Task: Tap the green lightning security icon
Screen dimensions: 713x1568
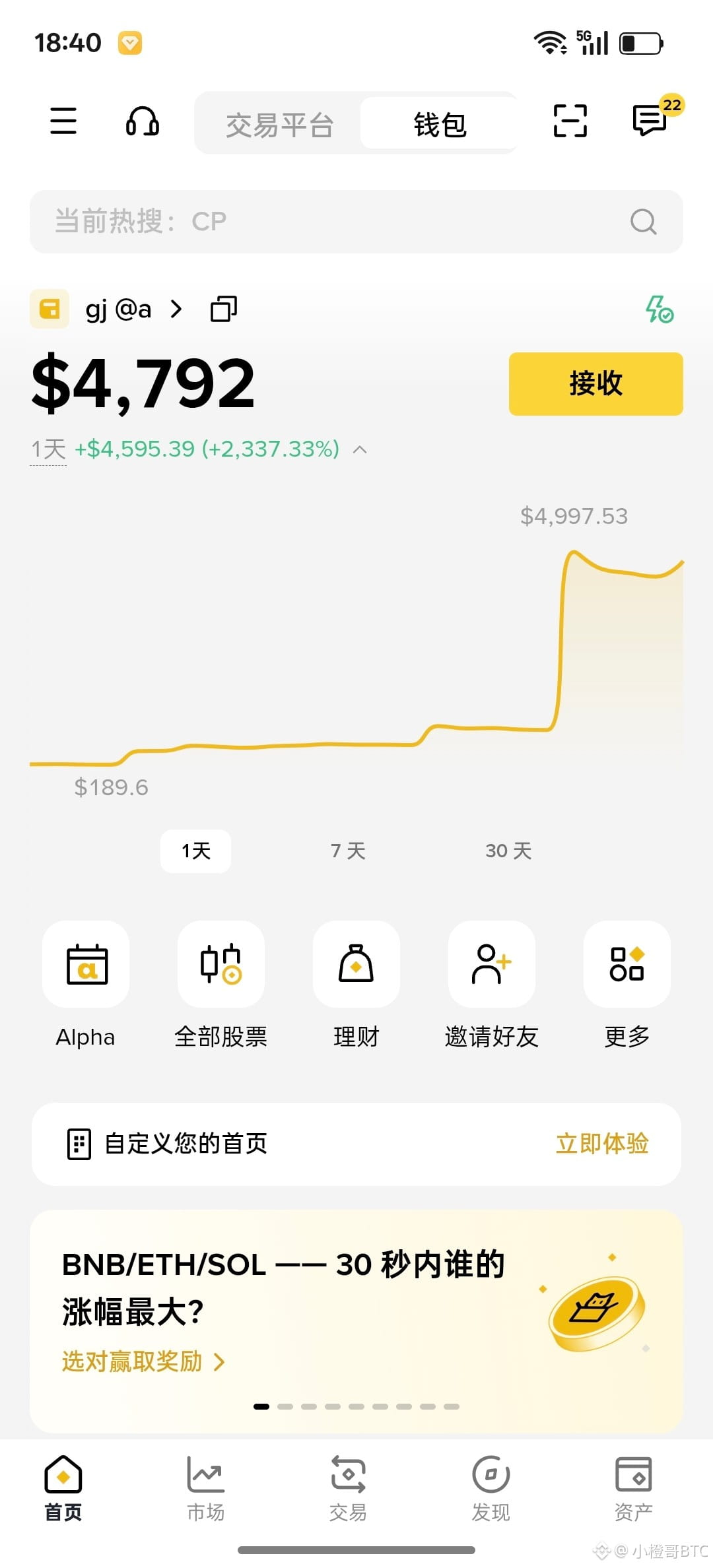Action: [659, 309]
